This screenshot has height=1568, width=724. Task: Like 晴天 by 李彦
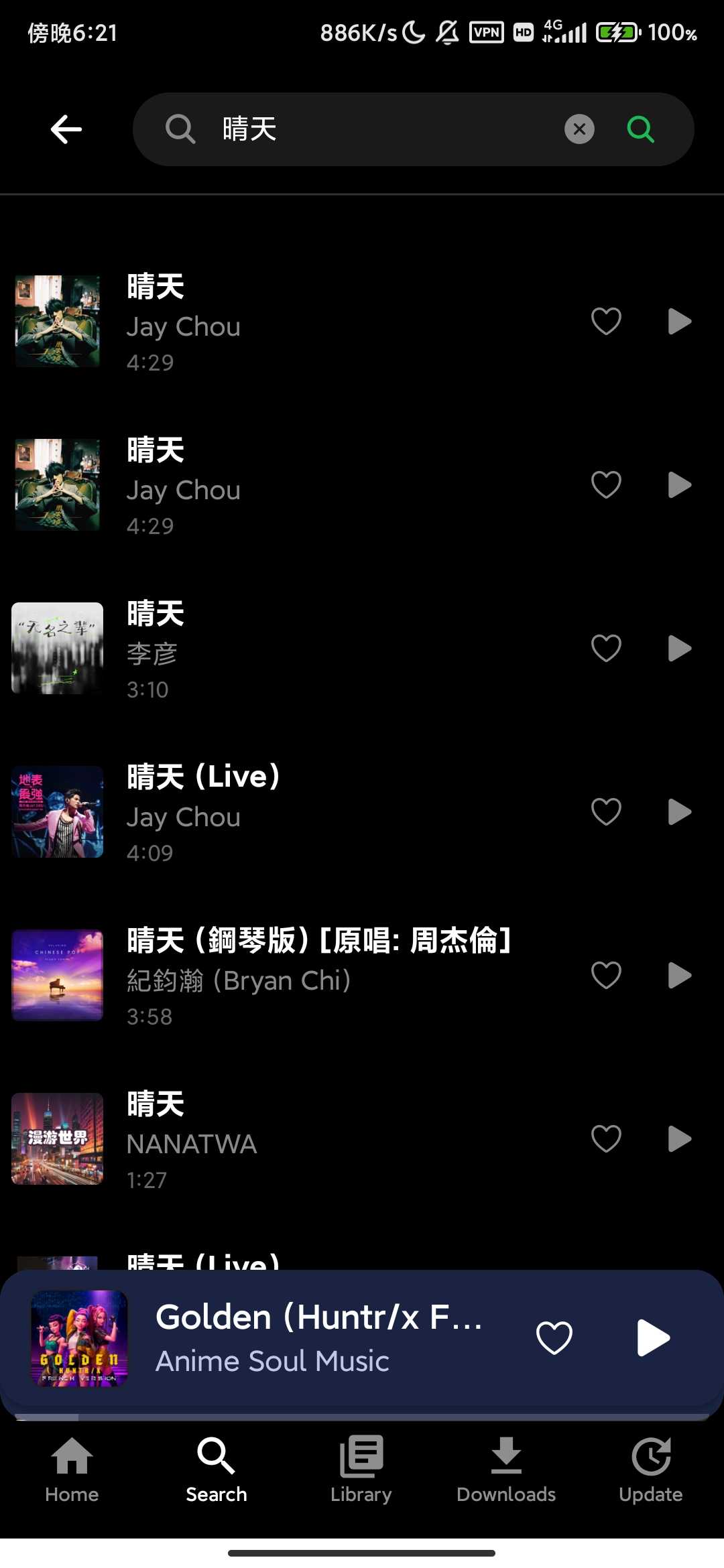(606, 648)
